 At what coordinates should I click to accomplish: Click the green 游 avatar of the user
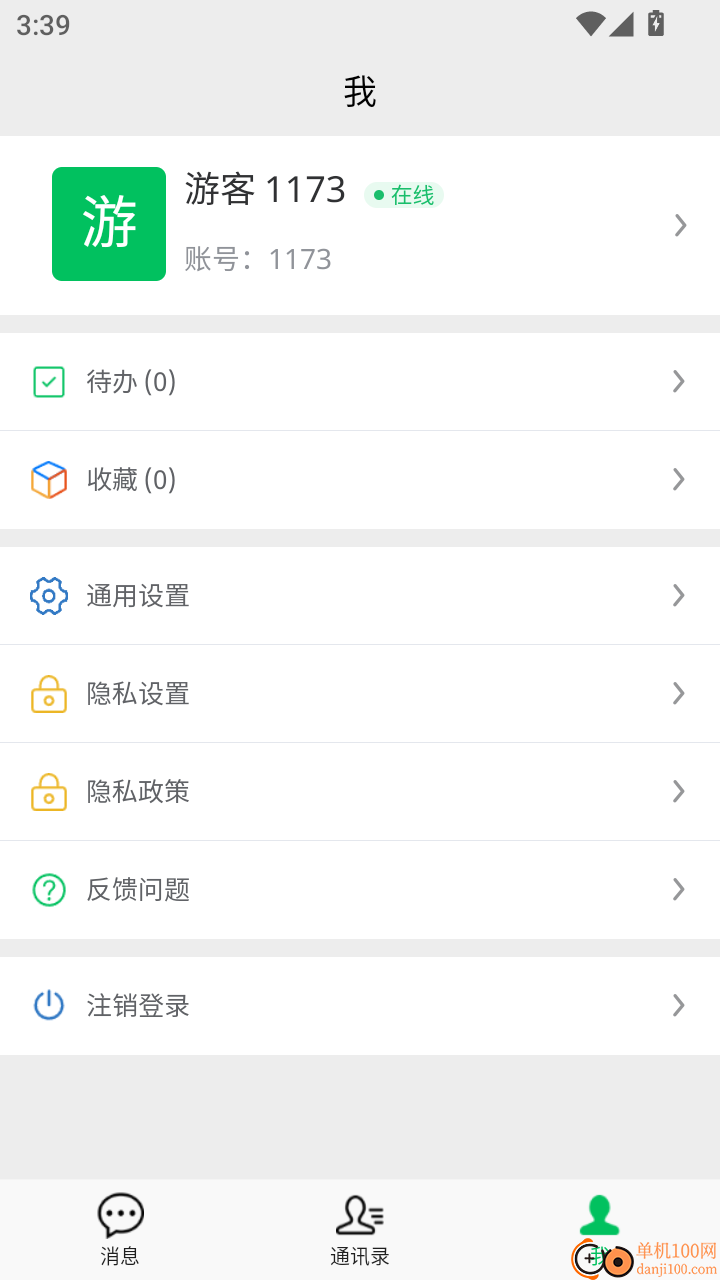click(x=108, y=223)
